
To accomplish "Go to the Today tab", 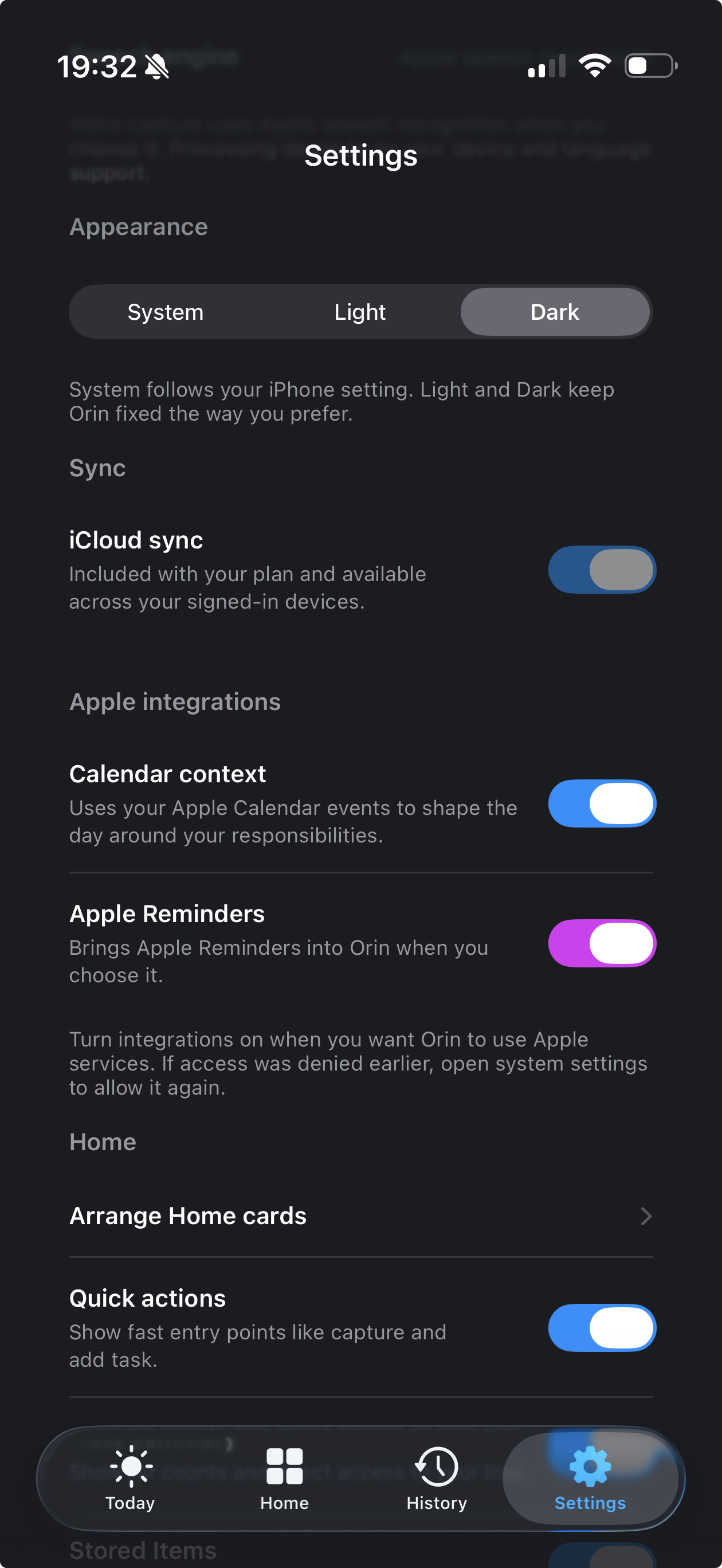I will point(130,1479).
